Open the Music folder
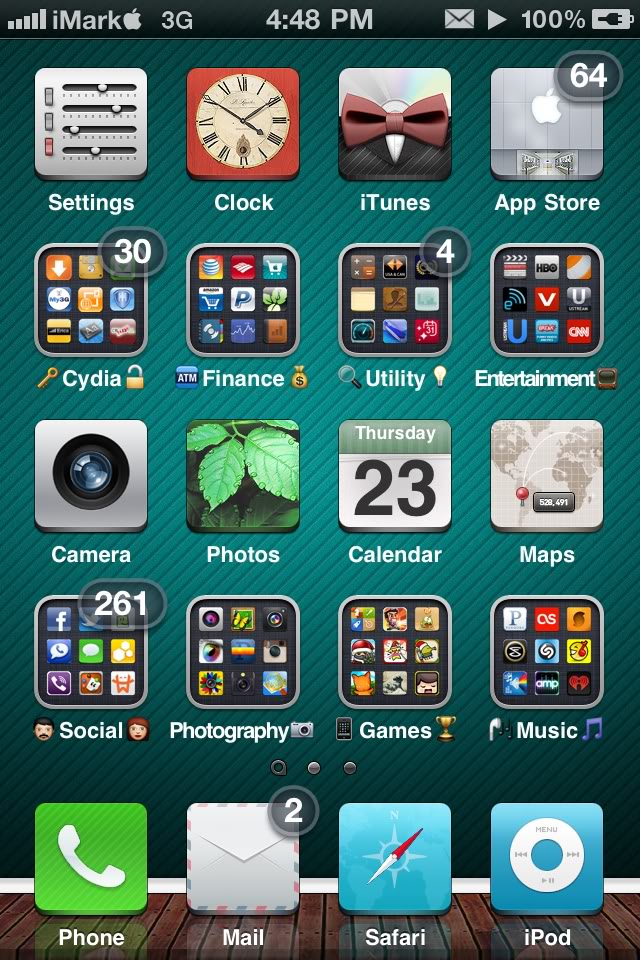The image size is (640, 960). (547, 652)
